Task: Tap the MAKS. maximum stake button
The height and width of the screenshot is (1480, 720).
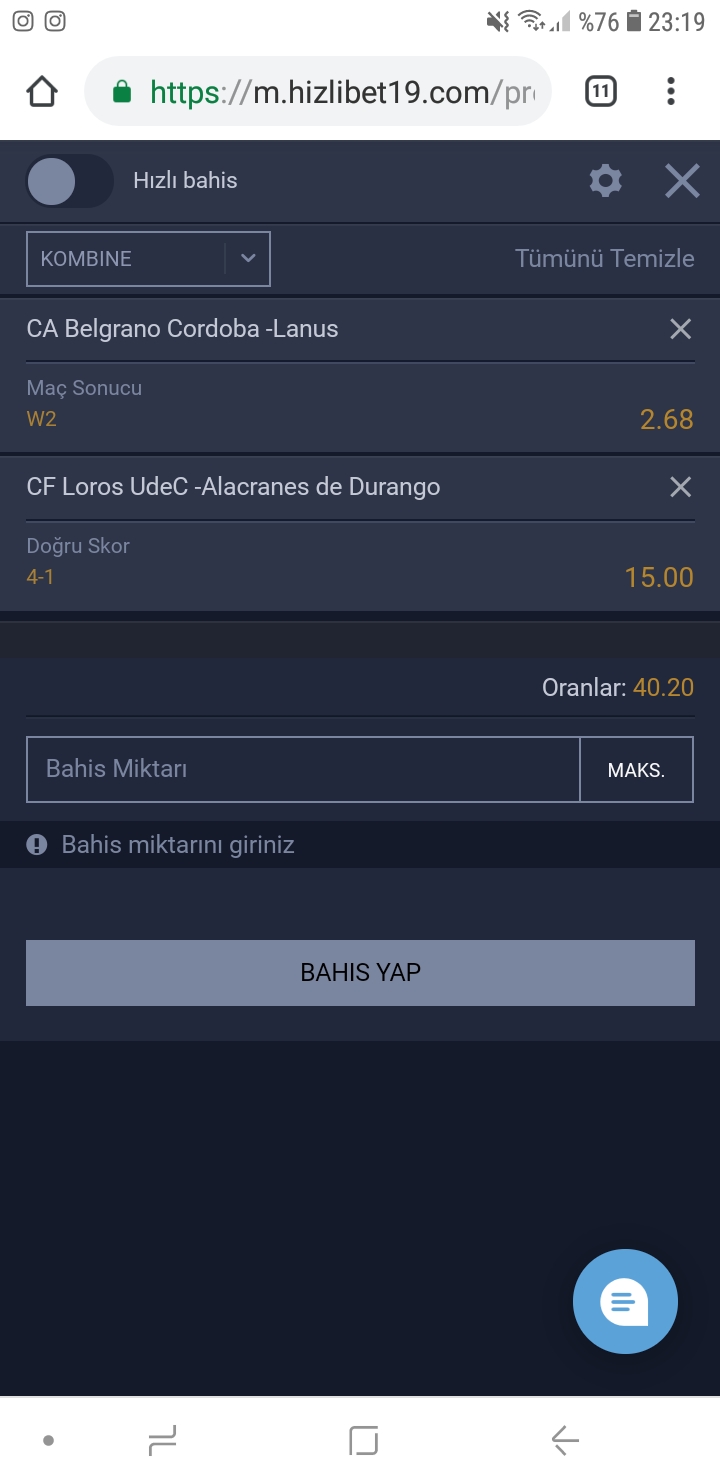Action: pos(636,769)
